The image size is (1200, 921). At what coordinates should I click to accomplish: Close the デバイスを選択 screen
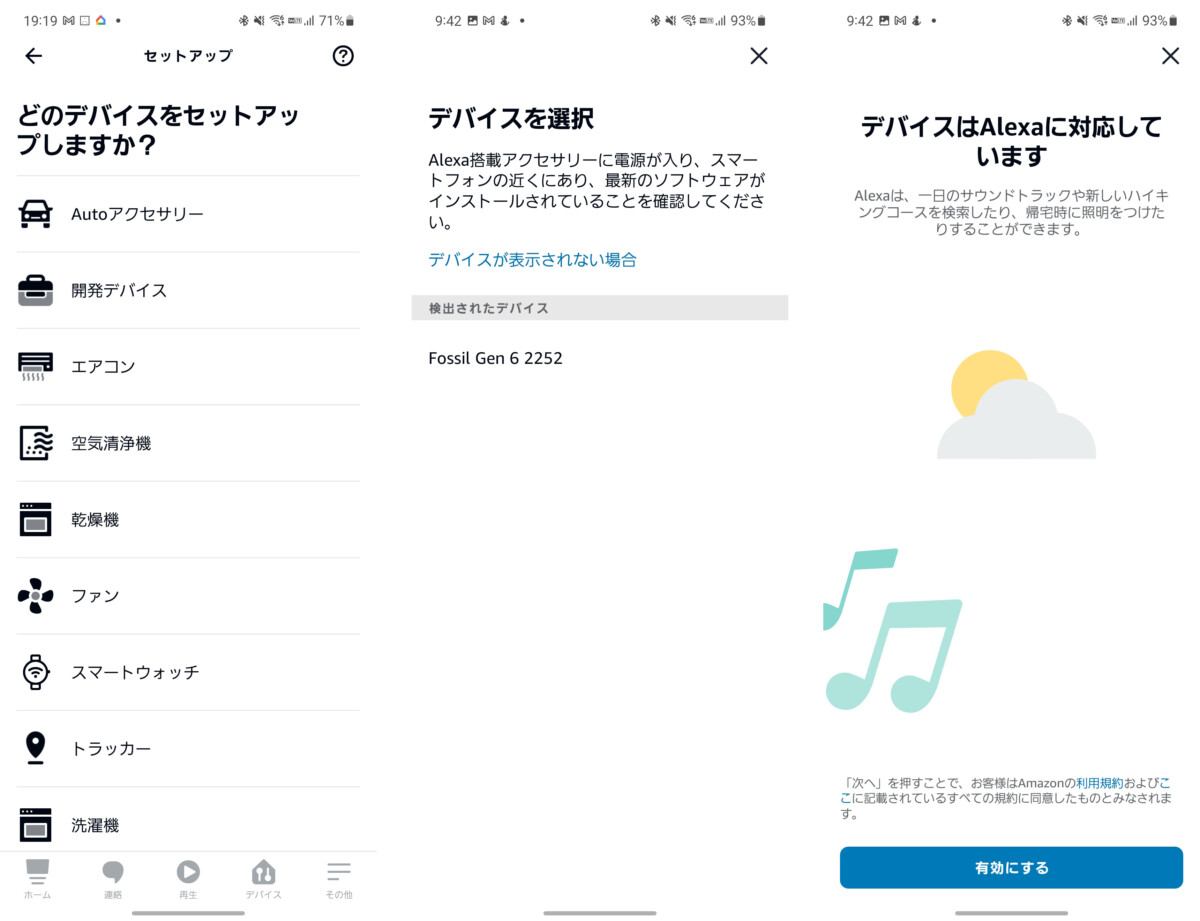759,56
